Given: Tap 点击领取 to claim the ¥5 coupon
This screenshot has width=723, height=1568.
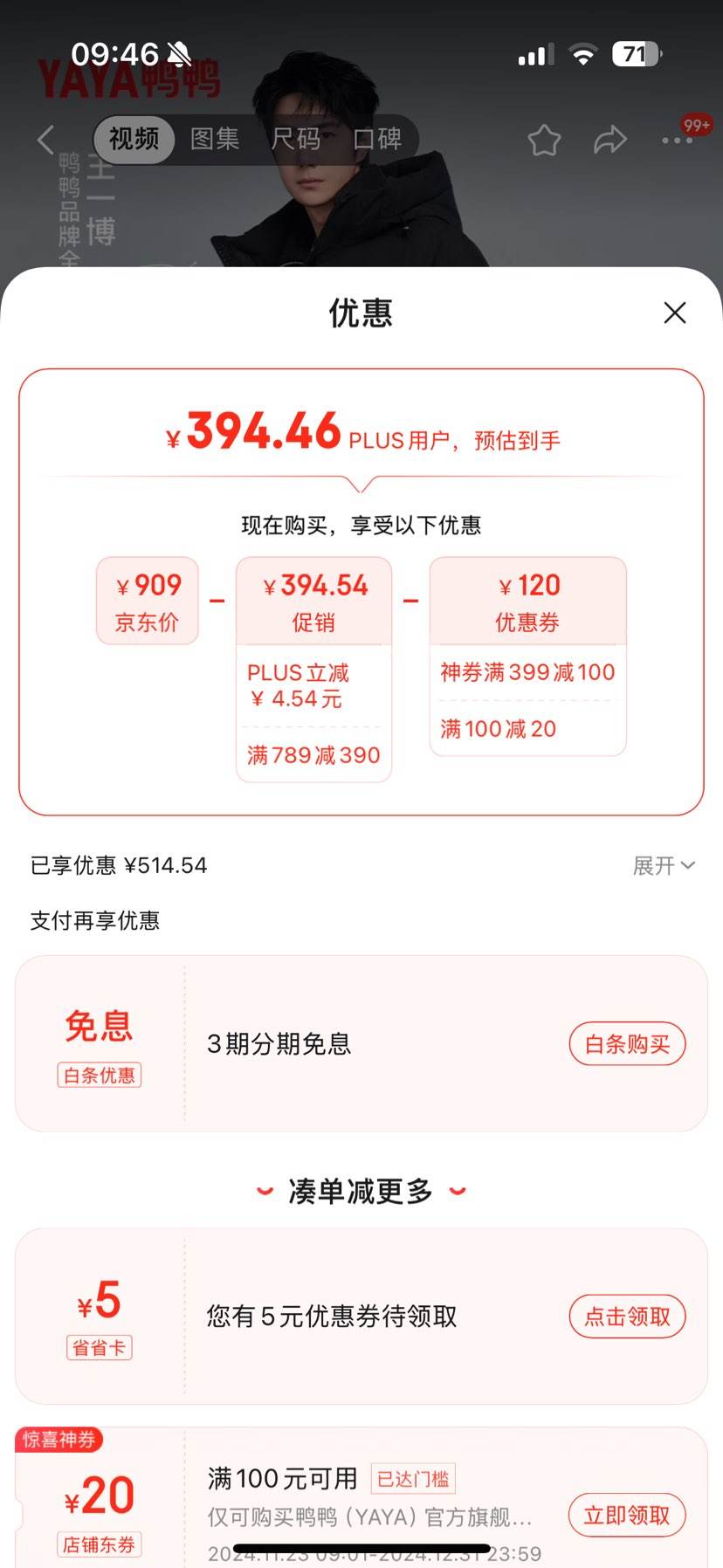Looking at the screenshot, I should coord(627,1317).
